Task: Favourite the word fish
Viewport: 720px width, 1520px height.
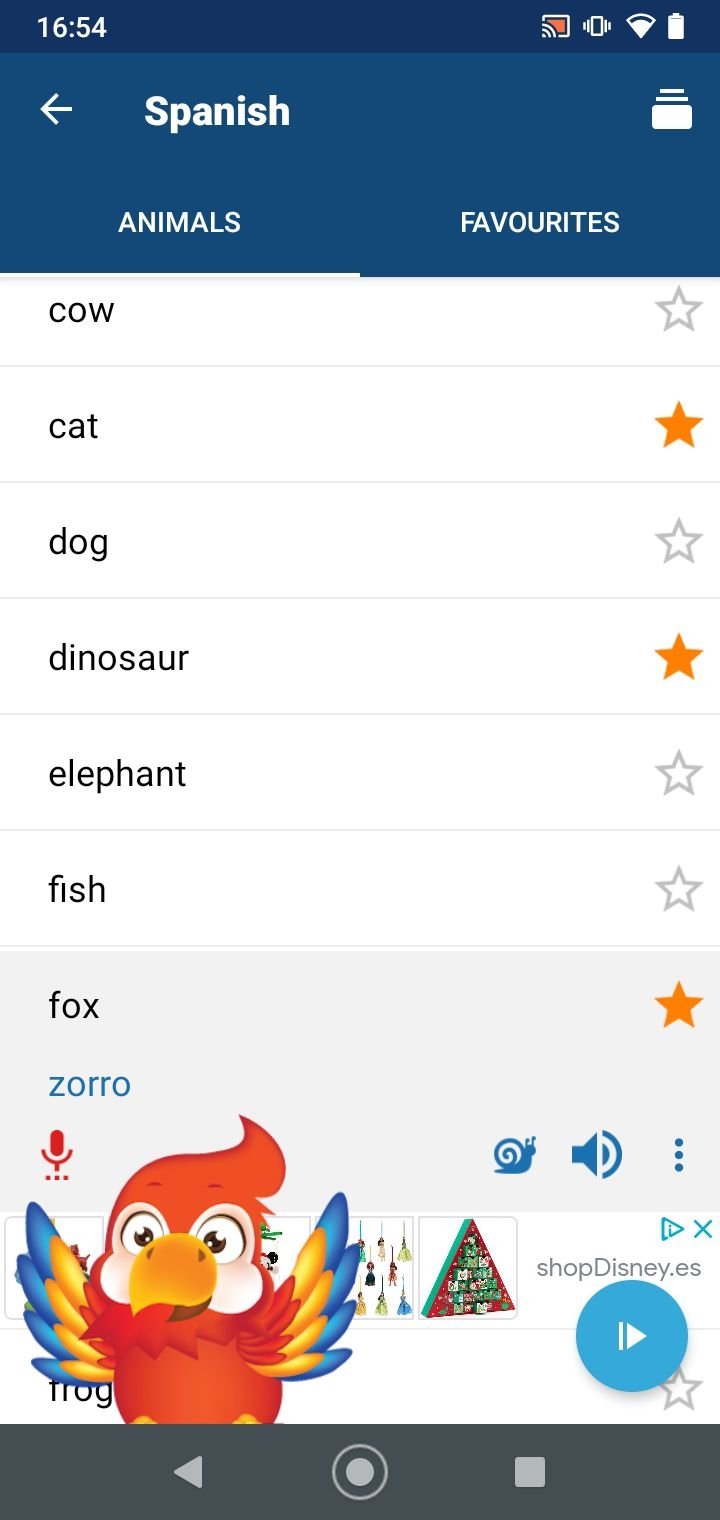Action: [679, 889]
